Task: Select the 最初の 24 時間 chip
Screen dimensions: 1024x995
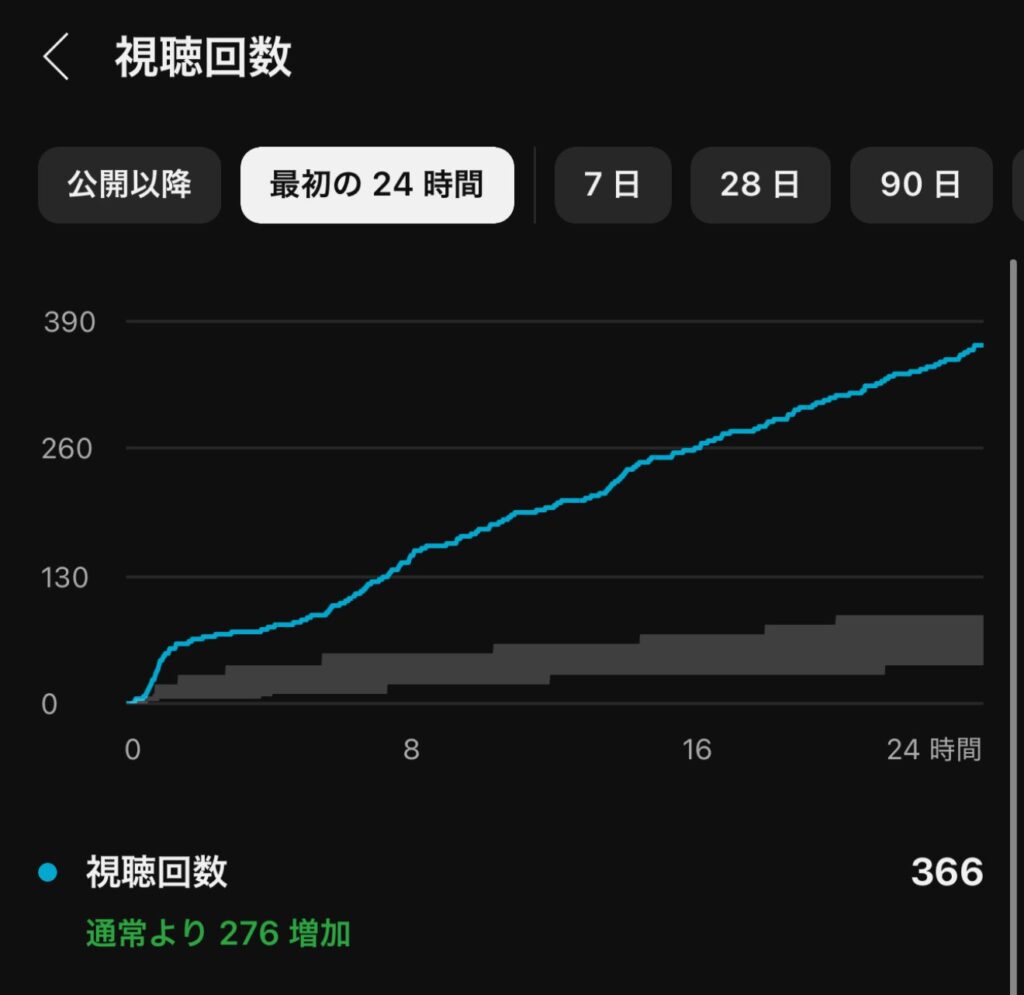Action: (x=377, y=185)
